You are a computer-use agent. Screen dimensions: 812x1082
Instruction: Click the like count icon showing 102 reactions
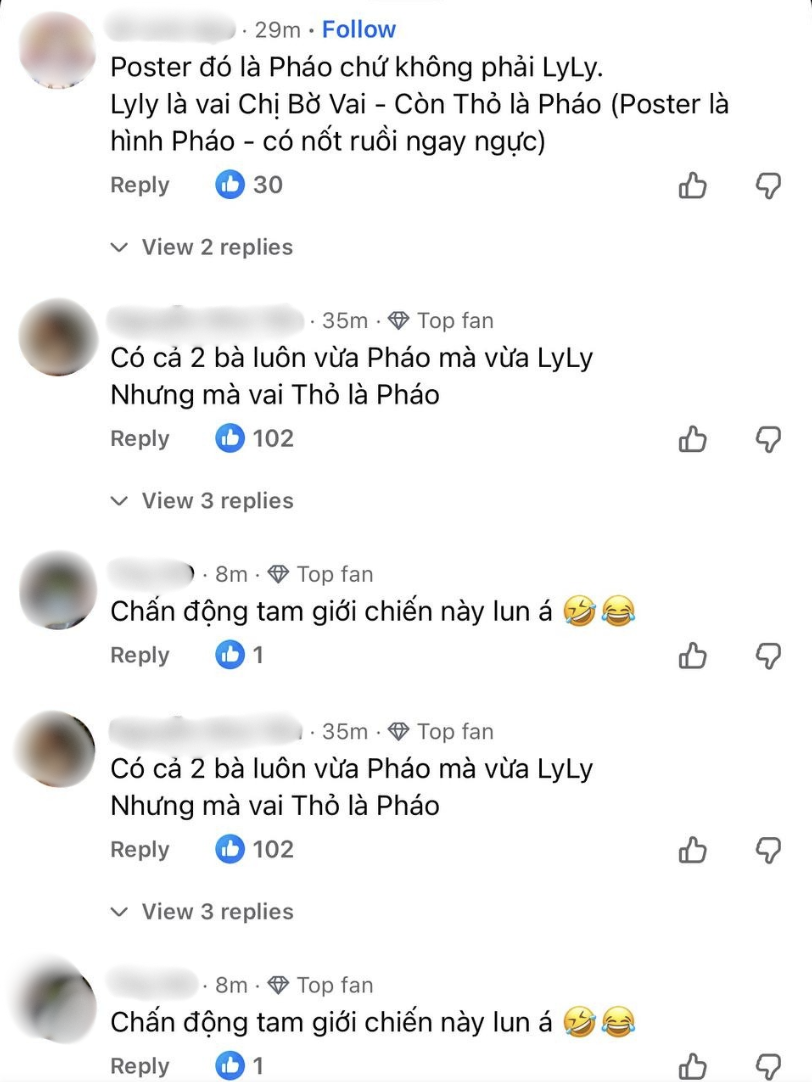point(232,437)
